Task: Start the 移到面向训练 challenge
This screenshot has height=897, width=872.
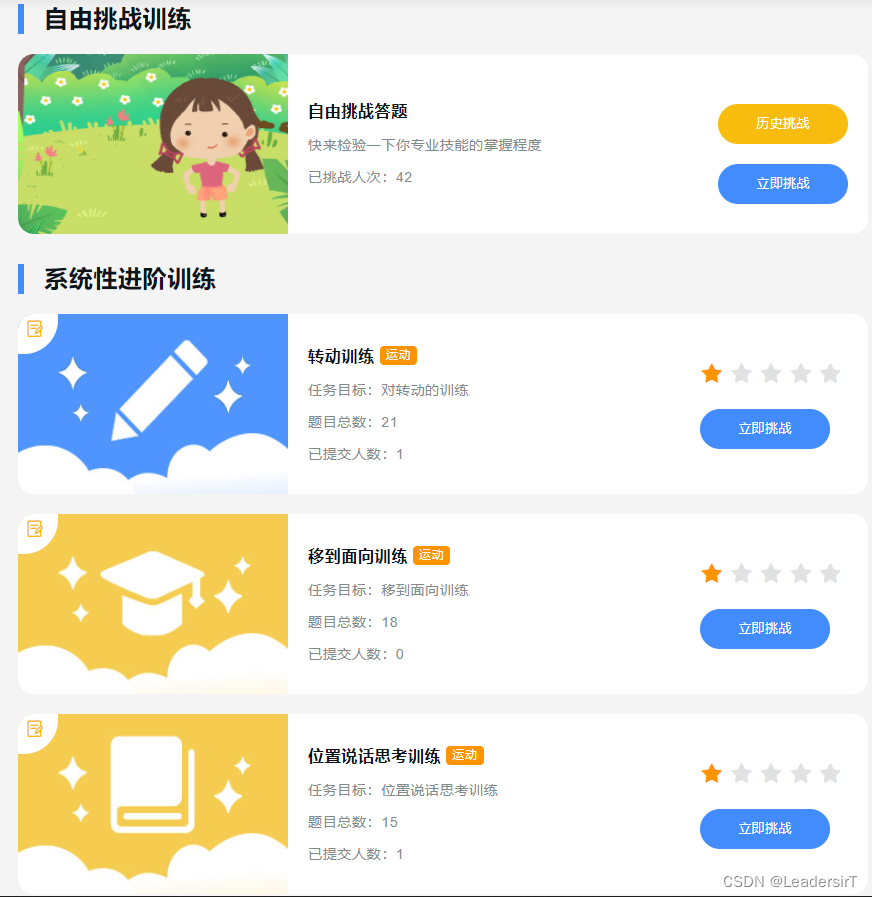Action: (x=764, y=629)
